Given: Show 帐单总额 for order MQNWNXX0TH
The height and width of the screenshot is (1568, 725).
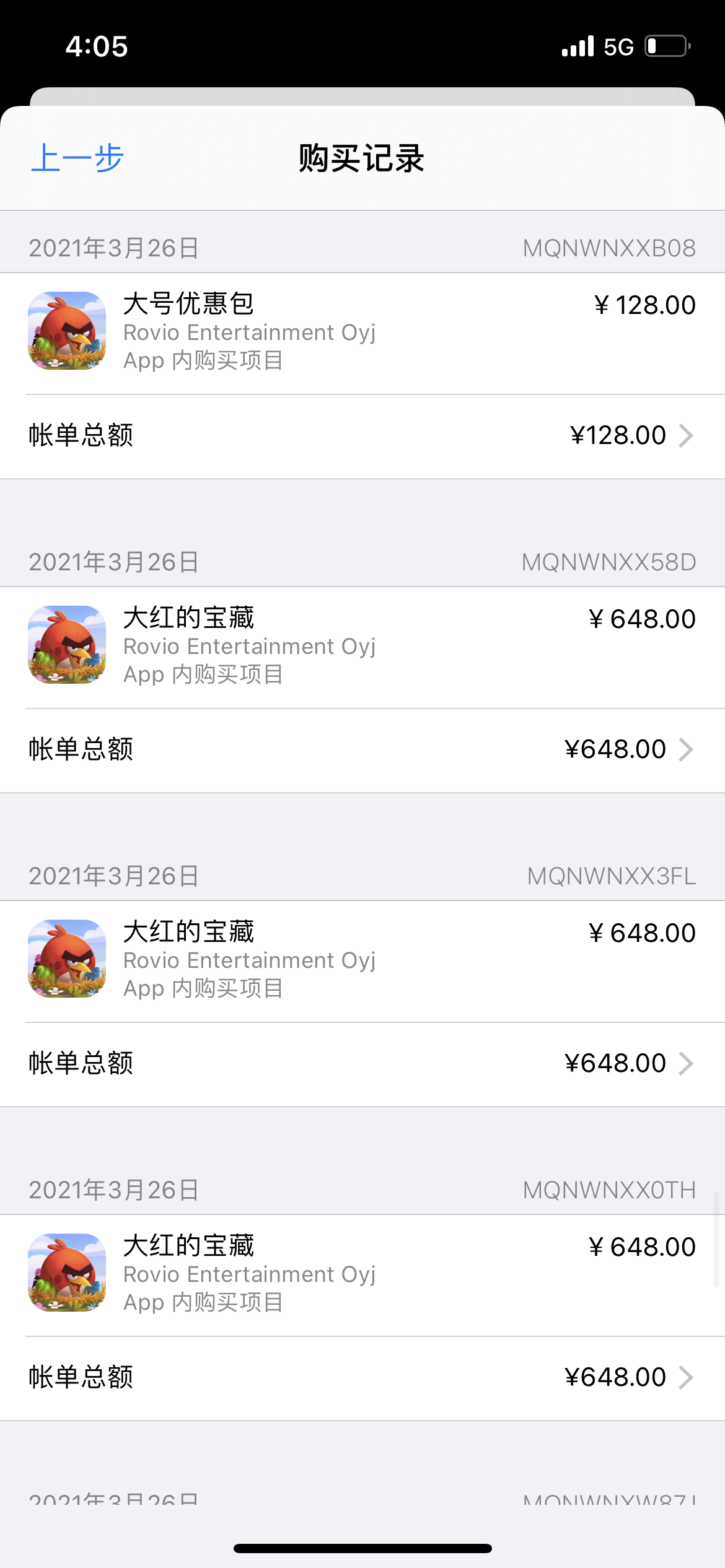Looking at the screenshot, I should [362, 1378].
